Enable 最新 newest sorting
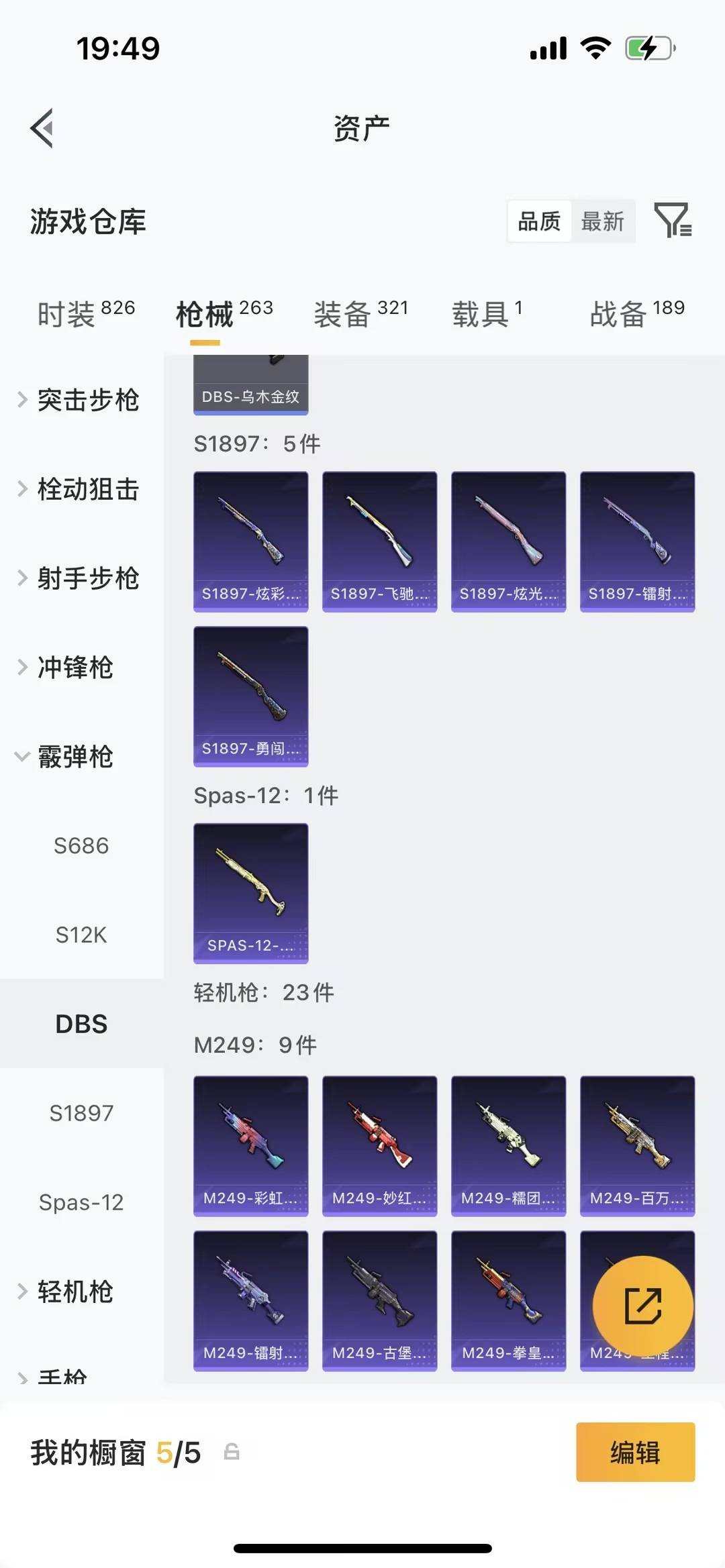725x1568 pixels. [603, 221]
